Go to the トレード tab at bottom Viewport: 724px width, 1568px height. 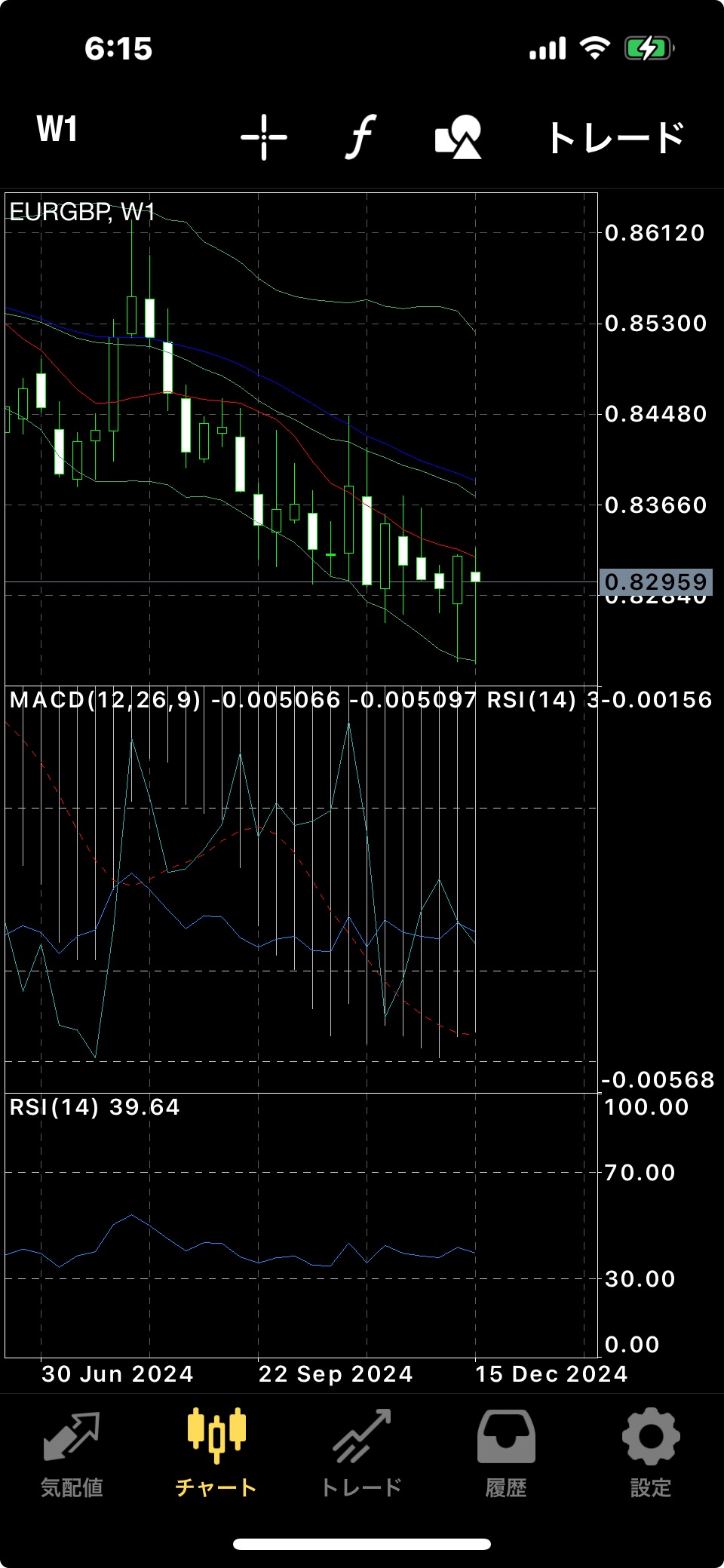point(361,1455)
